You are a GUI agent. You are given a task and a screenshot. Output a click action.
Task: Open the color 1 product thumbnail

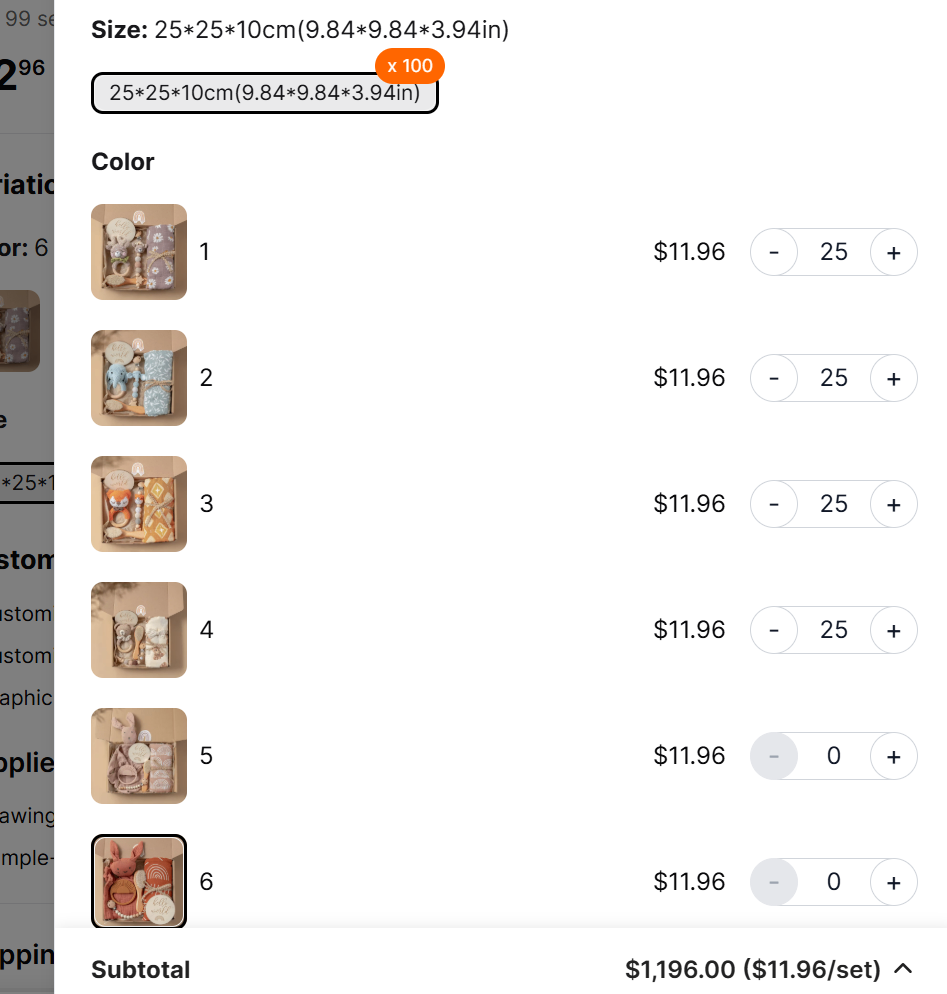(x=139, y=252)
